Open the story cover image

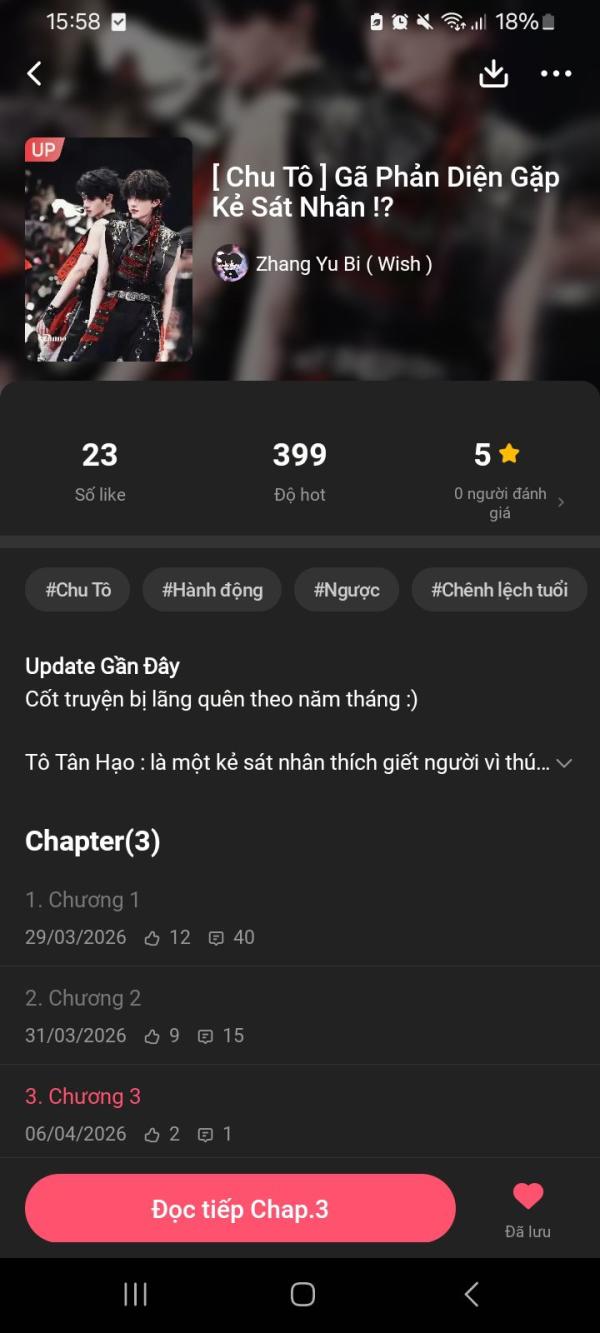(108, 249)
